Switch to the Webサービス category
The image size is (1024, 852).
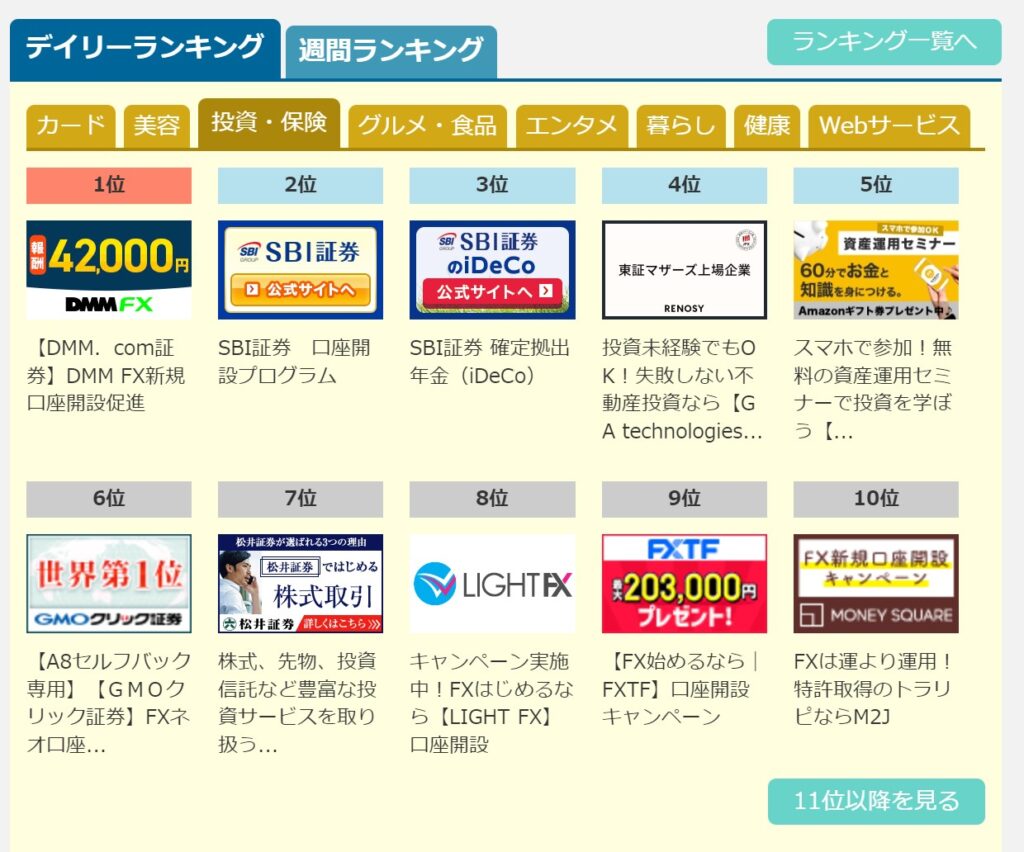pos(888,126)
